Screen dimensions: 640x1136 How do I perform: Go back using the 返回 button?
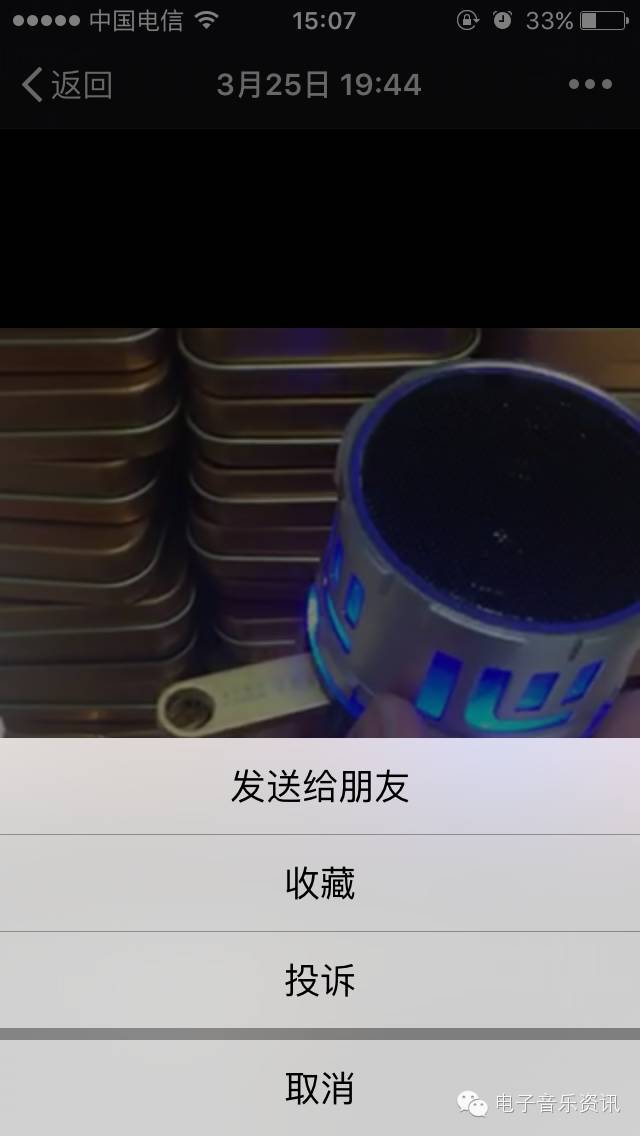pos(66,85)
